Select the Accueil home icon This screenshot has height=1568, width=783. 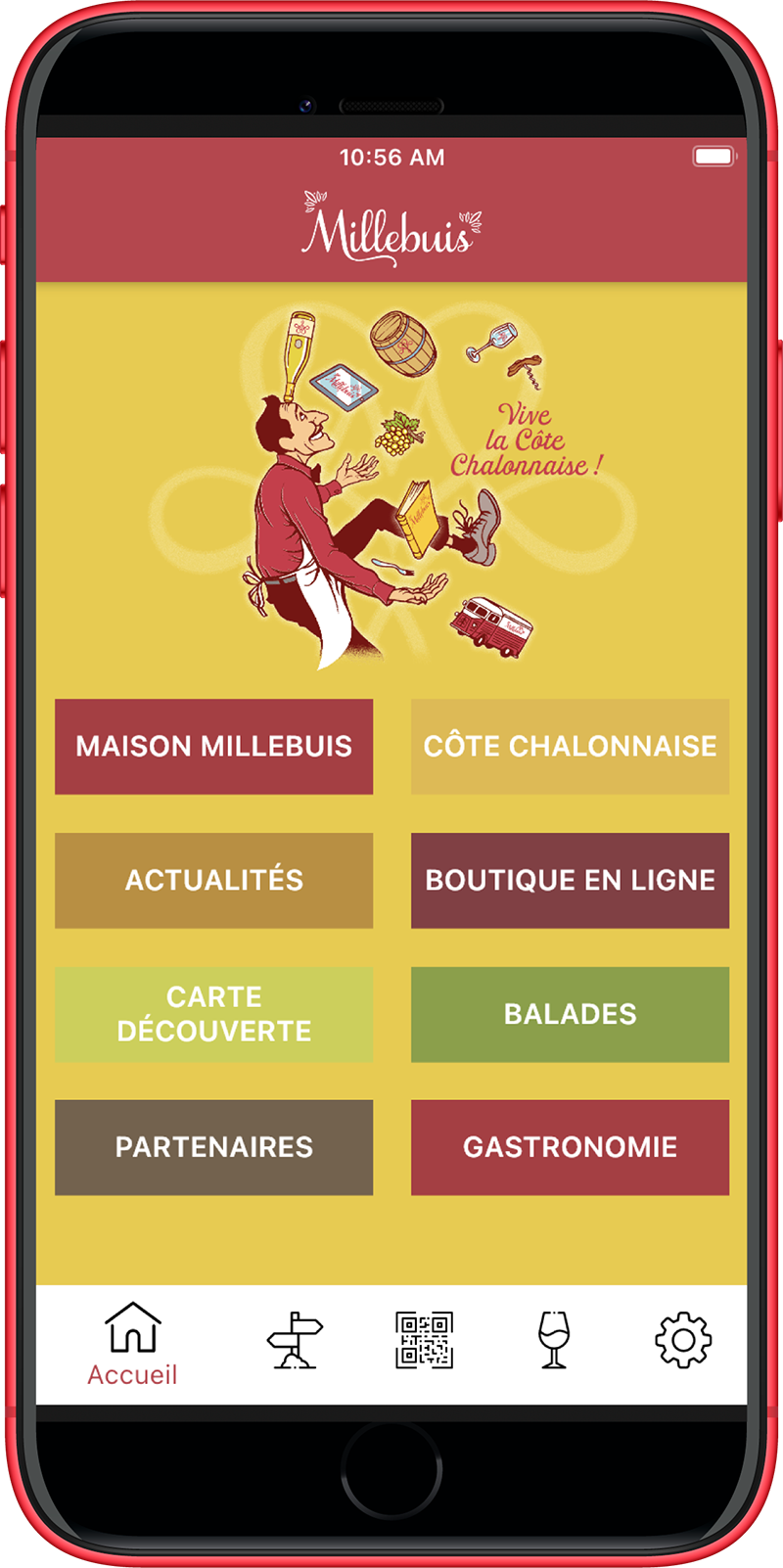(x=132, y=1326)
